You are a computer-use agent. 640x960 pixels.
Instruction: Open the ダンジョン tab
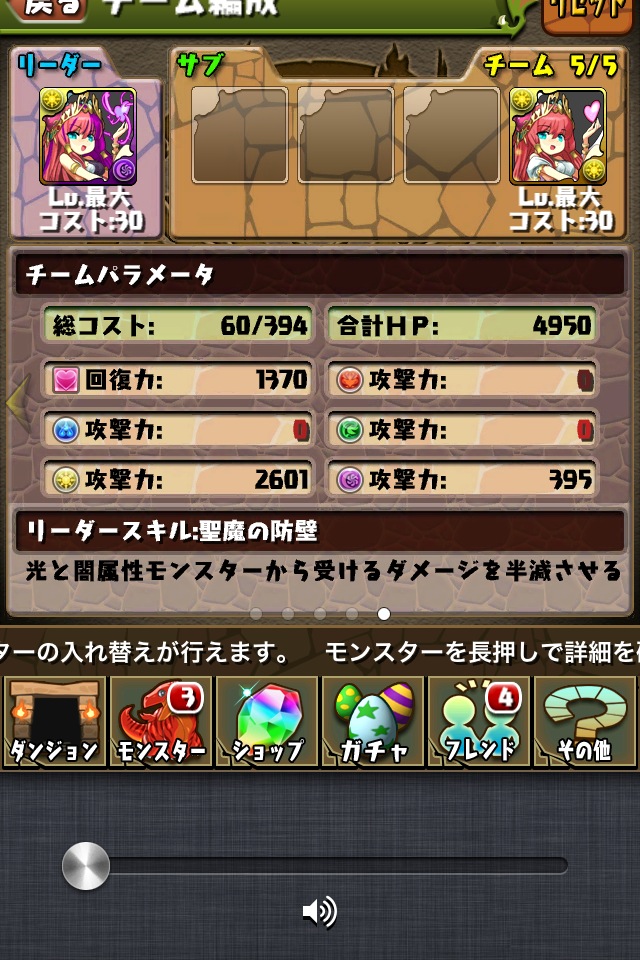click(54, 721)
